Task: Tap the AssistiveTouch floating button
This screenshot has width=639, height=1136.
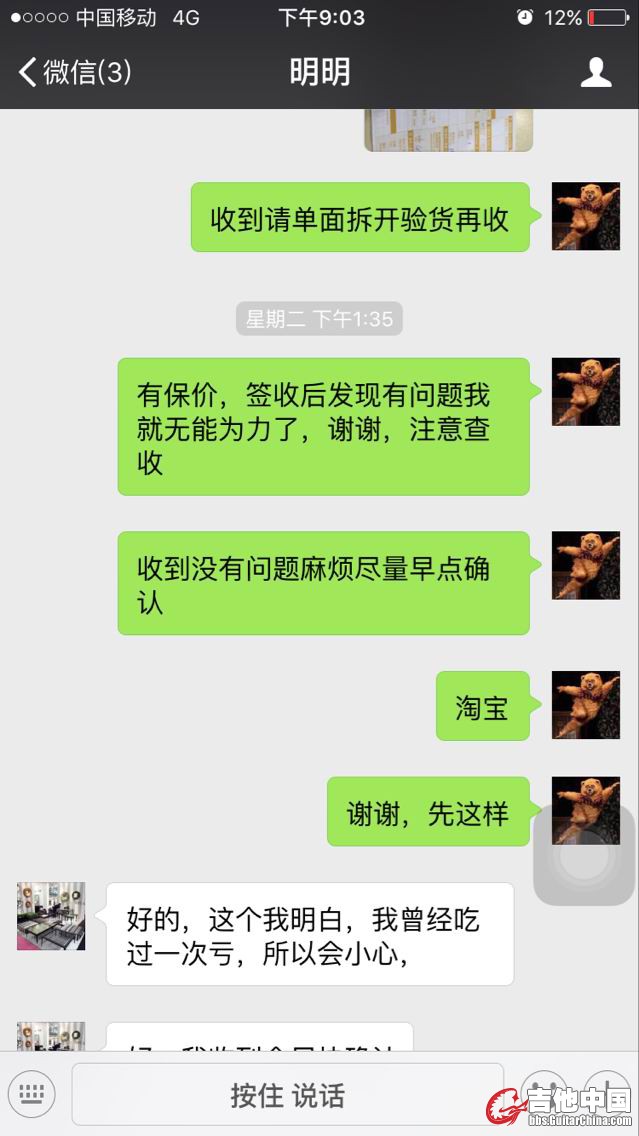Action: [584, 856]
